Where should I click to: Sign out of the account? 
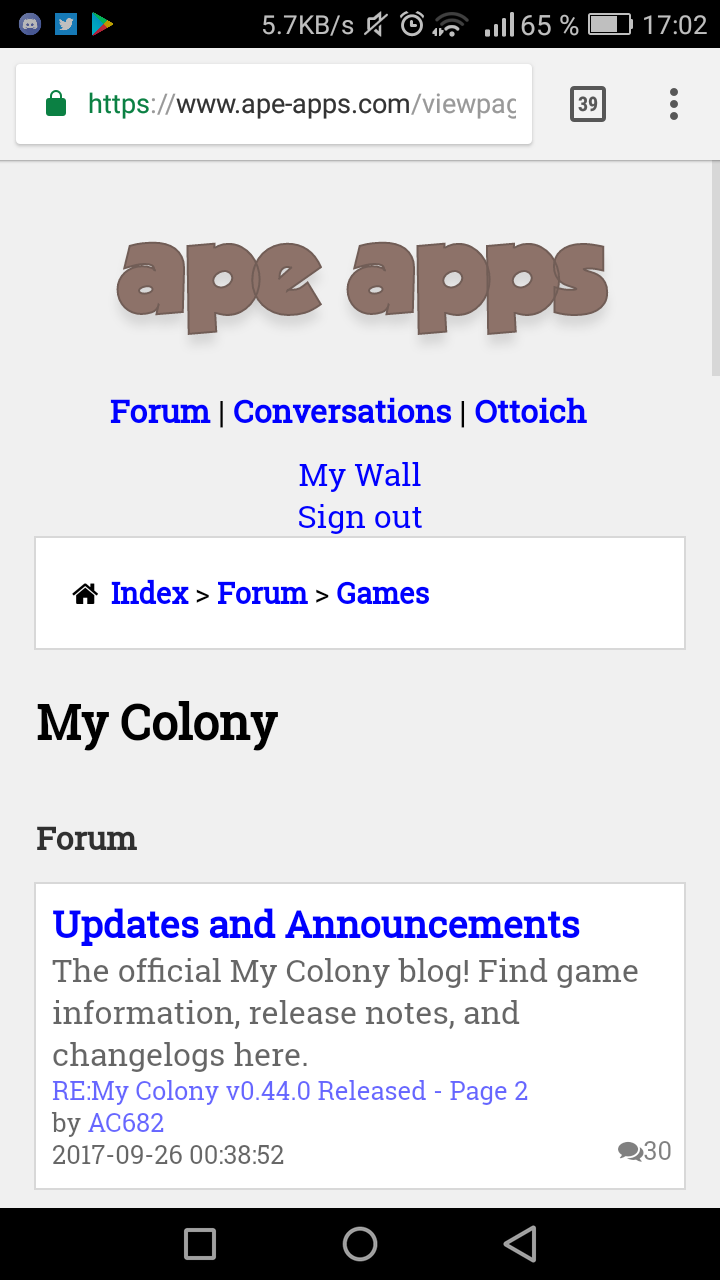point(360,517)
